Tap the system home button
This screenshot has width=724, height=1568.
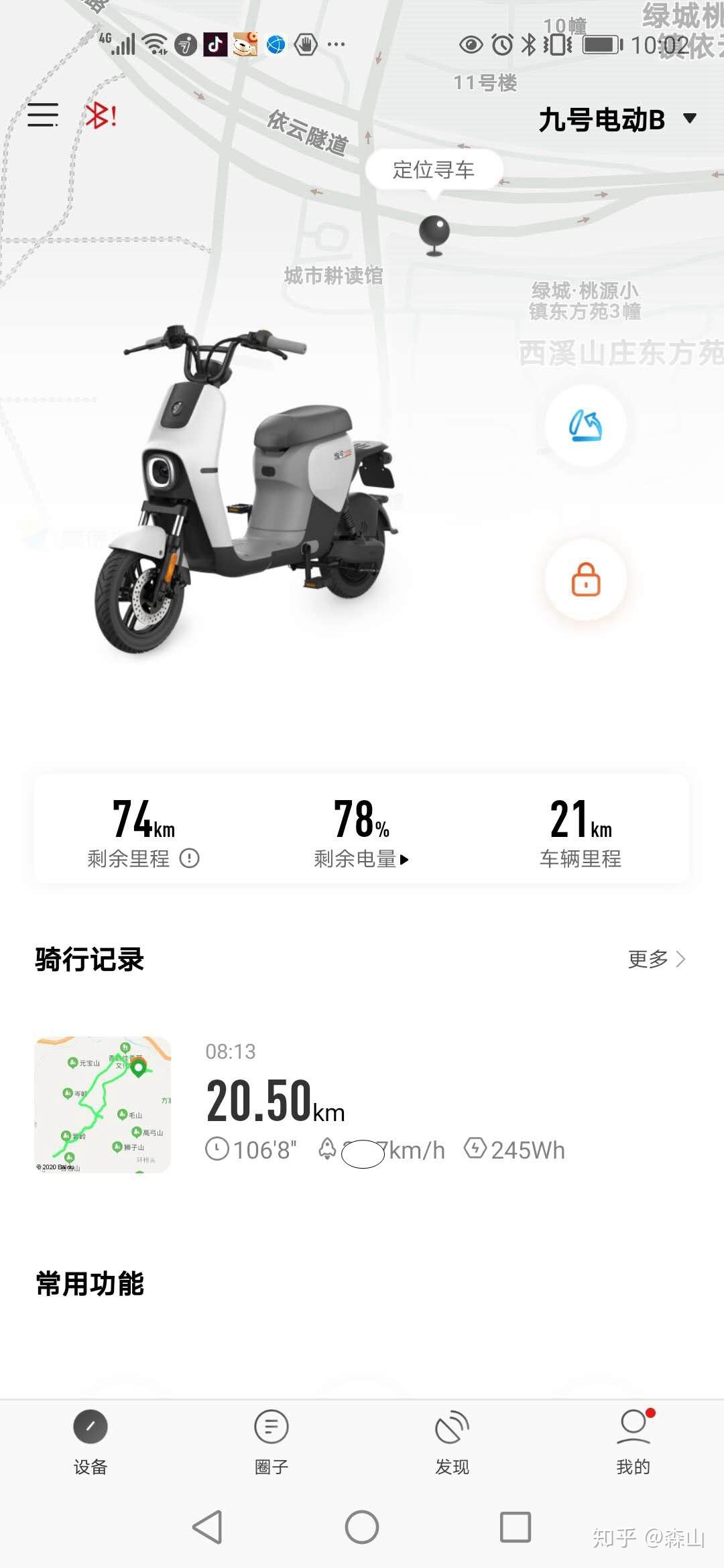362,1527
